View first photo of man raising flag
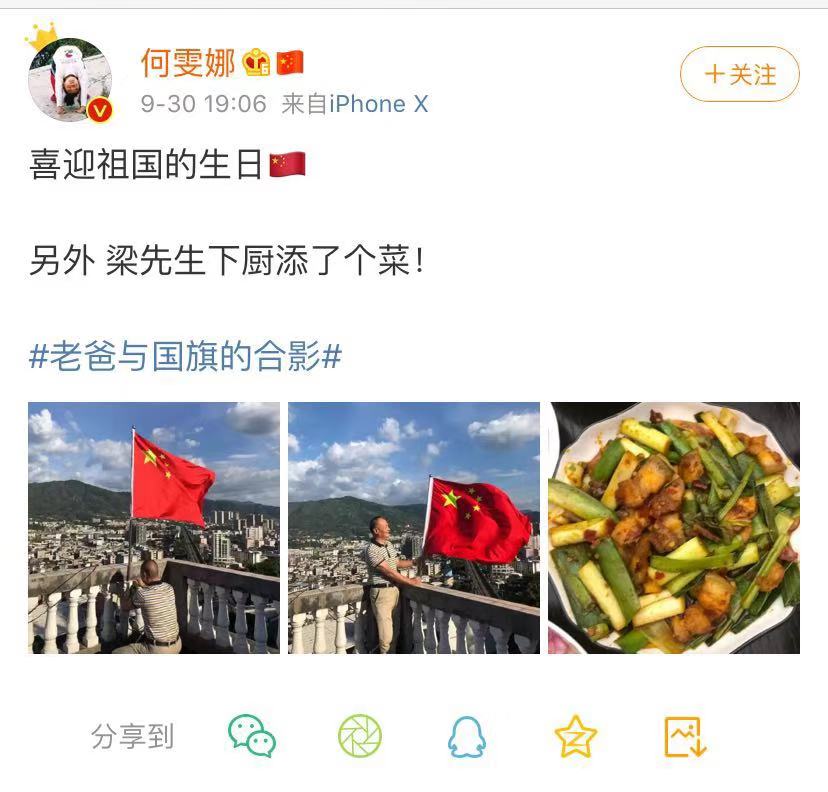828x792 pixels. [x=154, y=528]
